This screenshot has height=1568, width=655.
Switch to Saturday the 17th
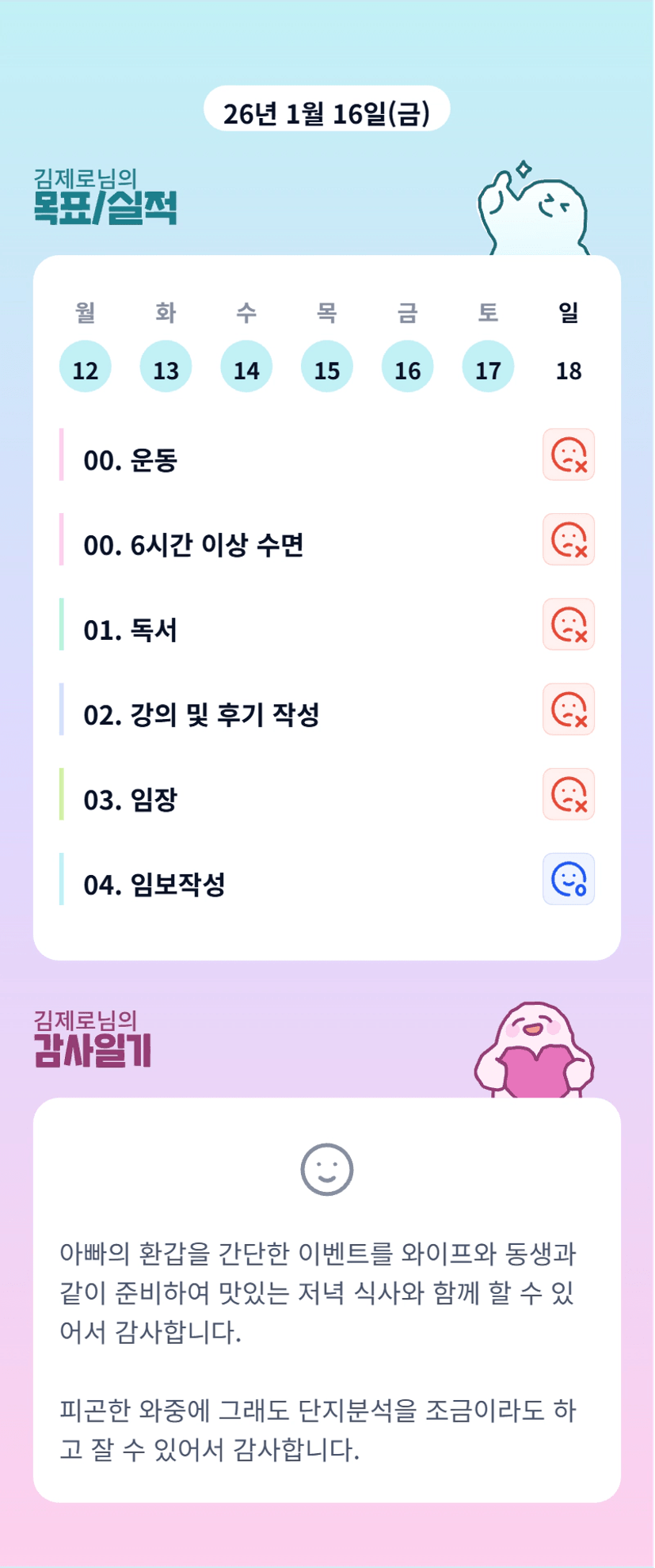coord(488,367)
